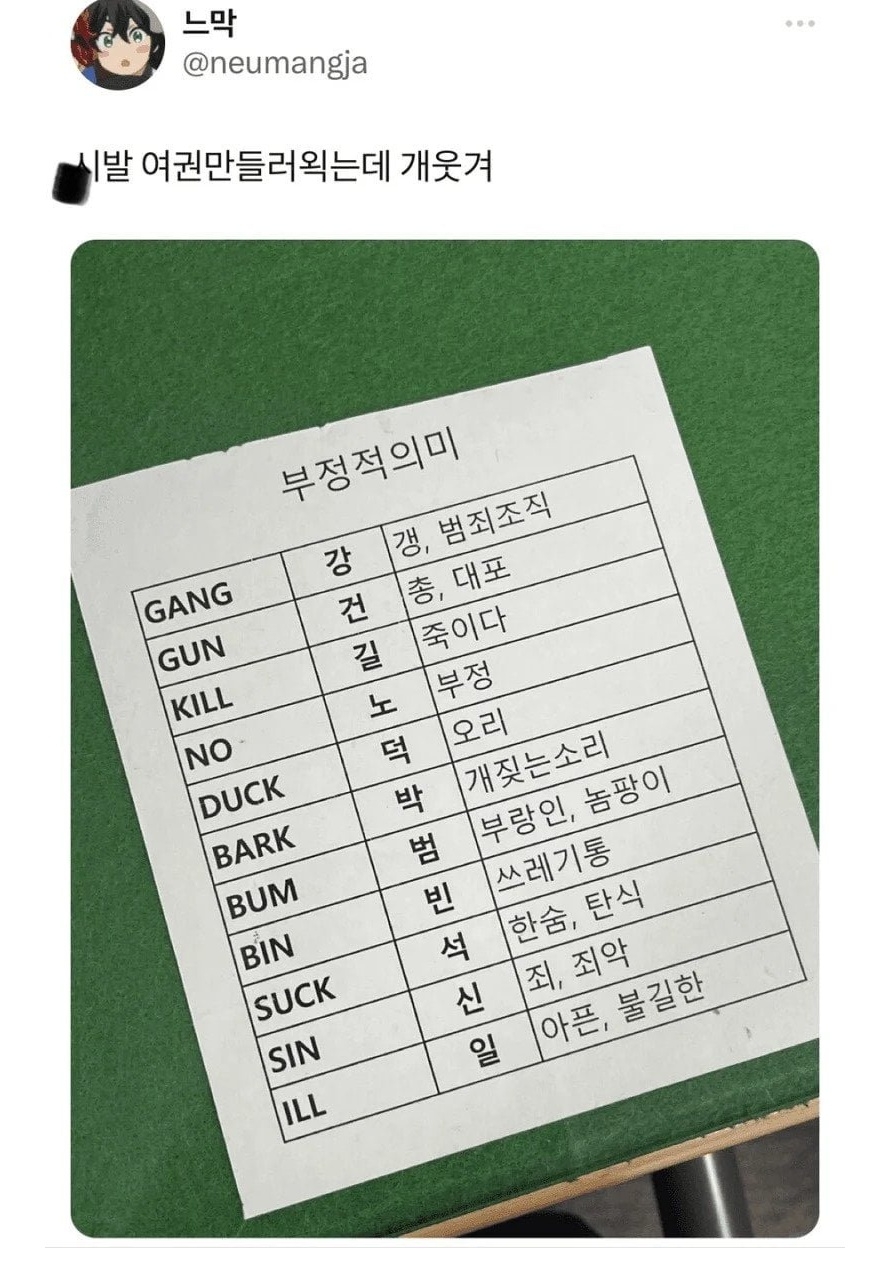Open 느막's profile avatar

[117, 42]
